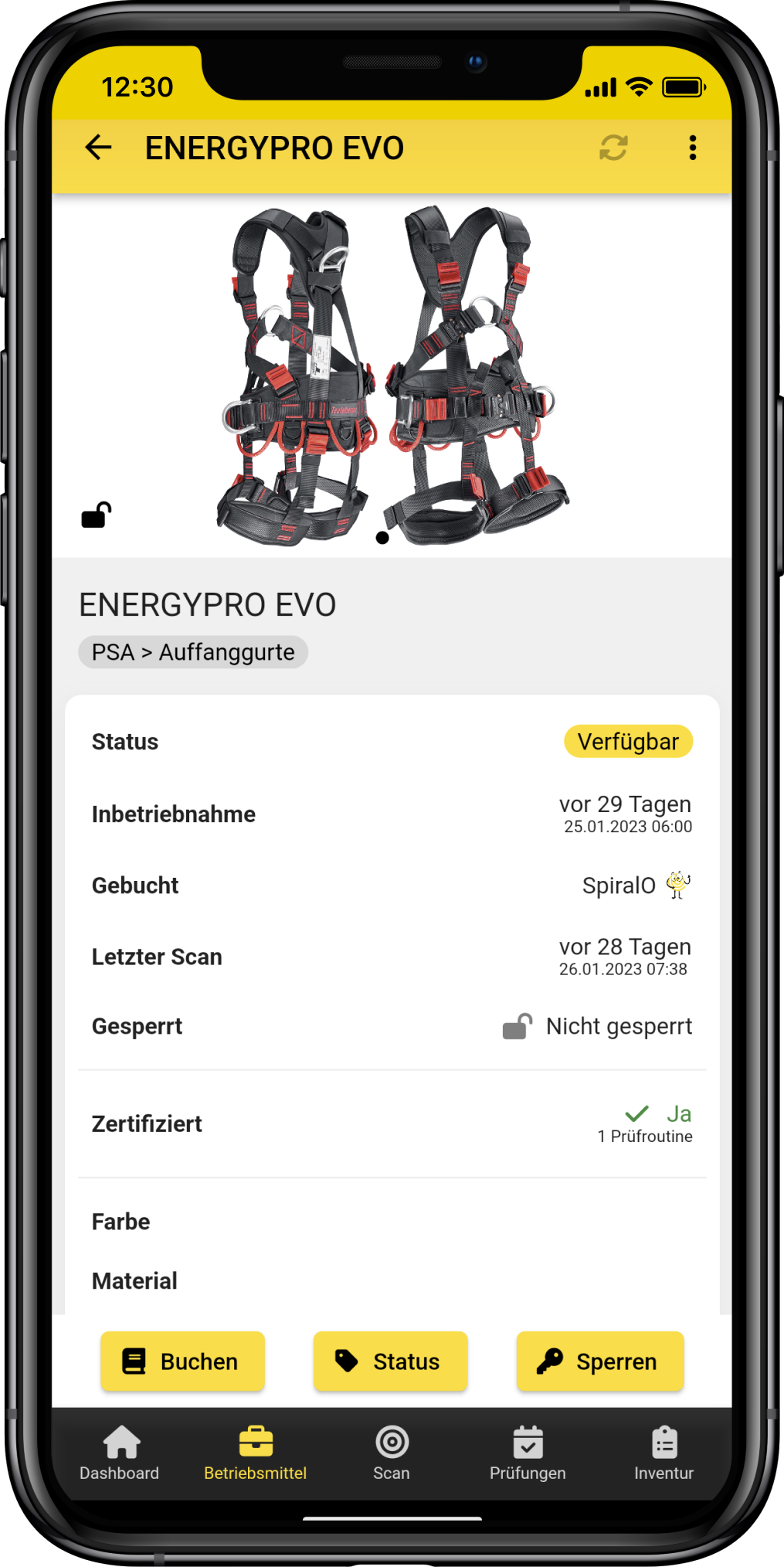Viewport: 784px width, 1567px height.
Task: Open the three-dot overflow menu
Action: (x=692, y=148)
